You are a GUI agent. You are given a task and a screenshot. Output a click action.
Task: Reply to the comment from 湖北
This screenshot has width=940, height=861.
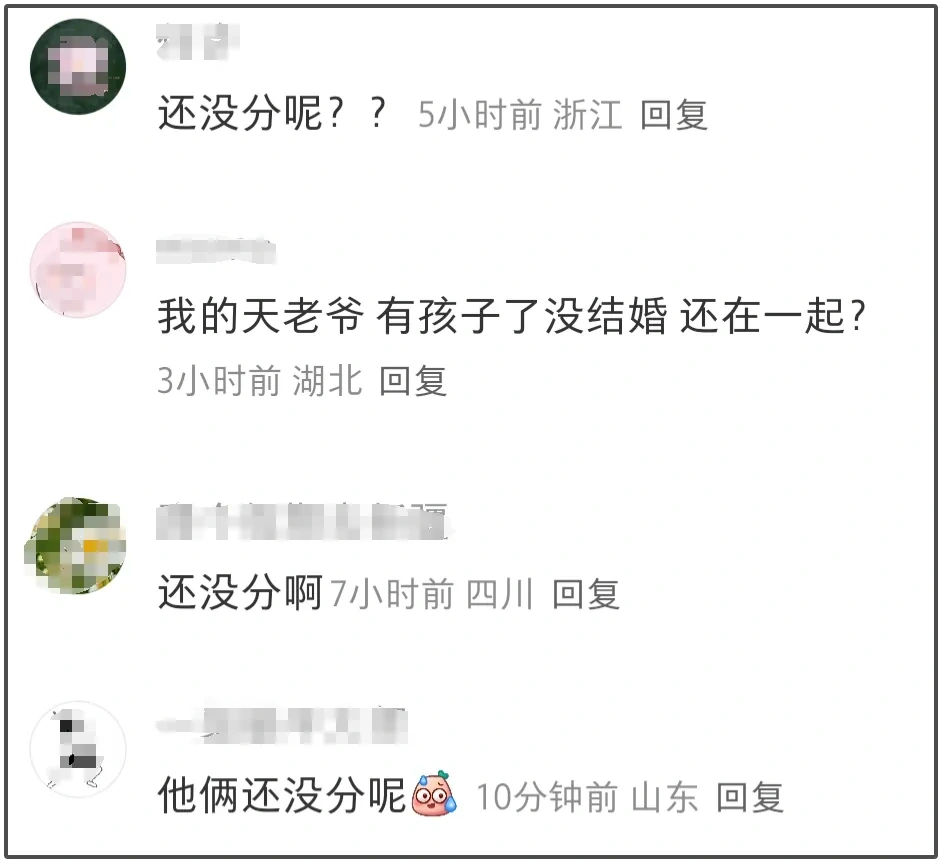pos(412,381)
